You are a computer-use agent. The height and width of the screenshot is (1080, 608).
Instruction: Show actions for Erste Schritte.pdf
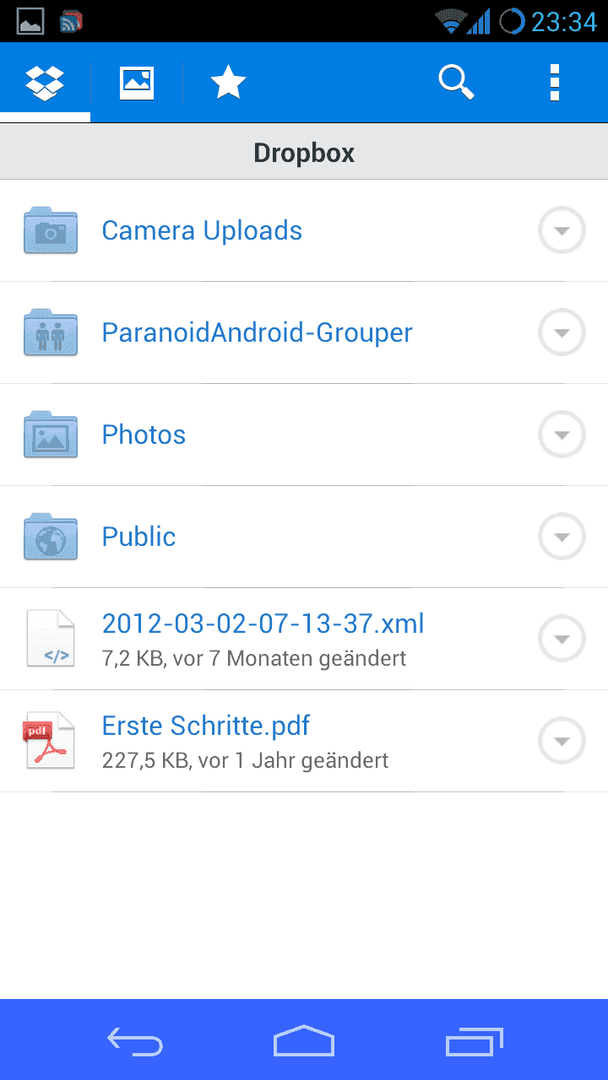pyautogui.click(x=562, y=741)
